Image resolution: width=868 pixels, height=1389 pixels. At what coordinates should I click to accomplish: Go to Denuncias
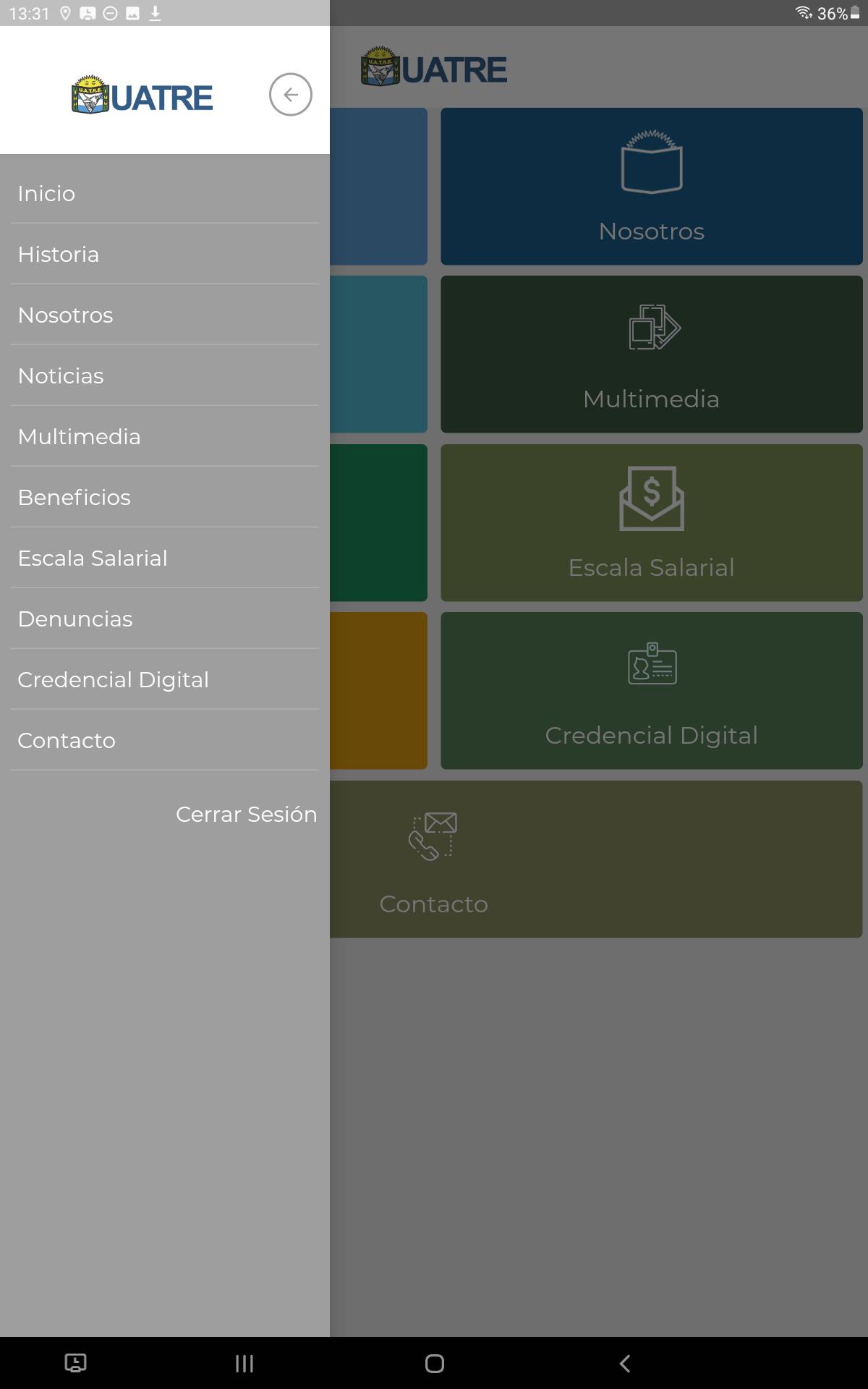coord(165,619)
